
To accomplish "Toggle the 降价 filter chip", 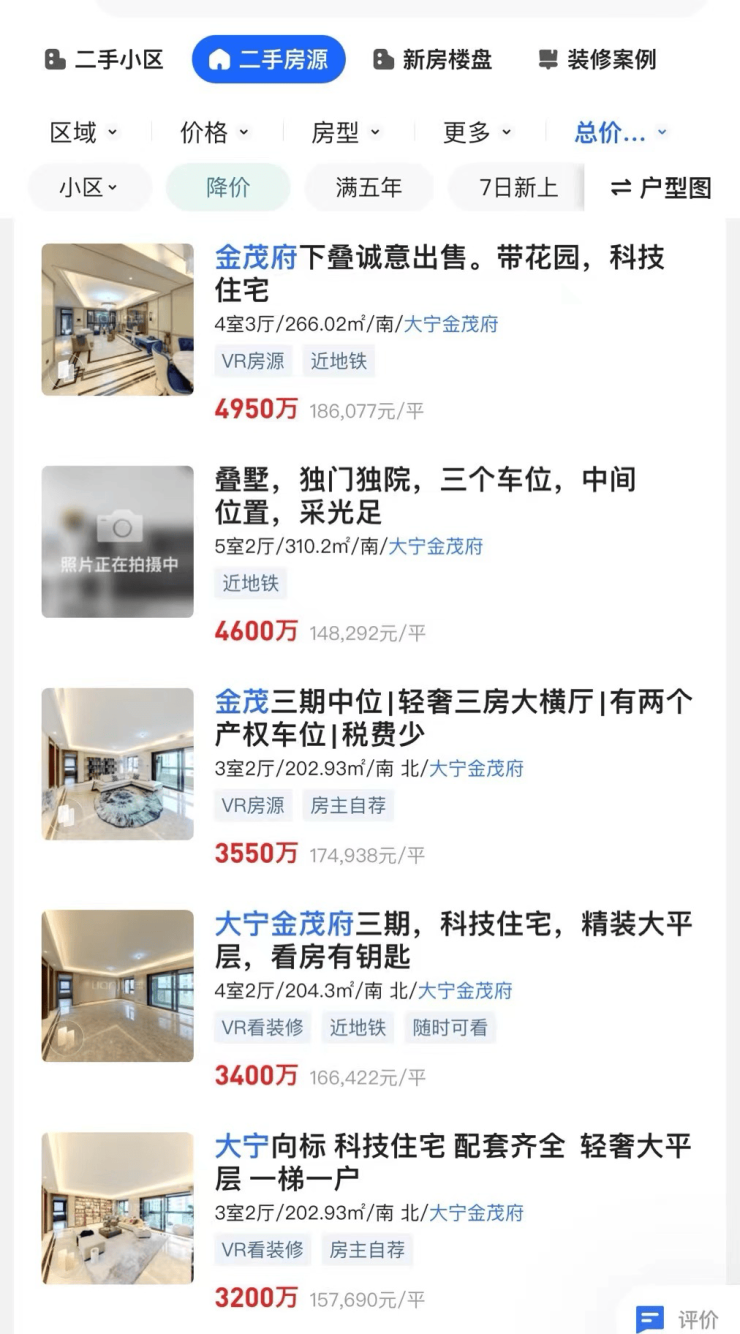I will click(228, 187).
